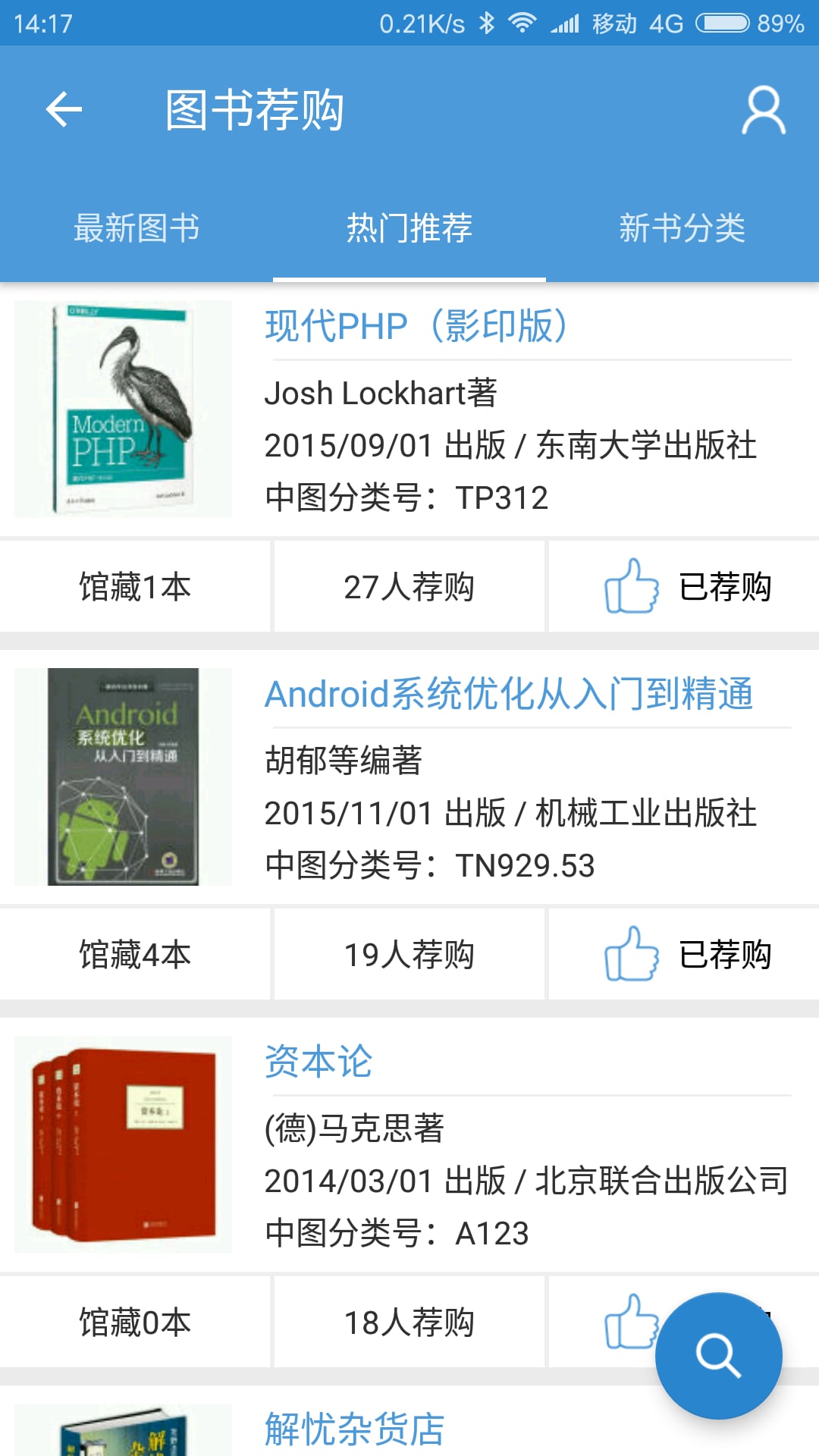Image resolution: width=819 pixels, height=1456 pixels.
Task: Tap 已荐购 for Android系统优化从入门到精通
Action: pos(686,954)
